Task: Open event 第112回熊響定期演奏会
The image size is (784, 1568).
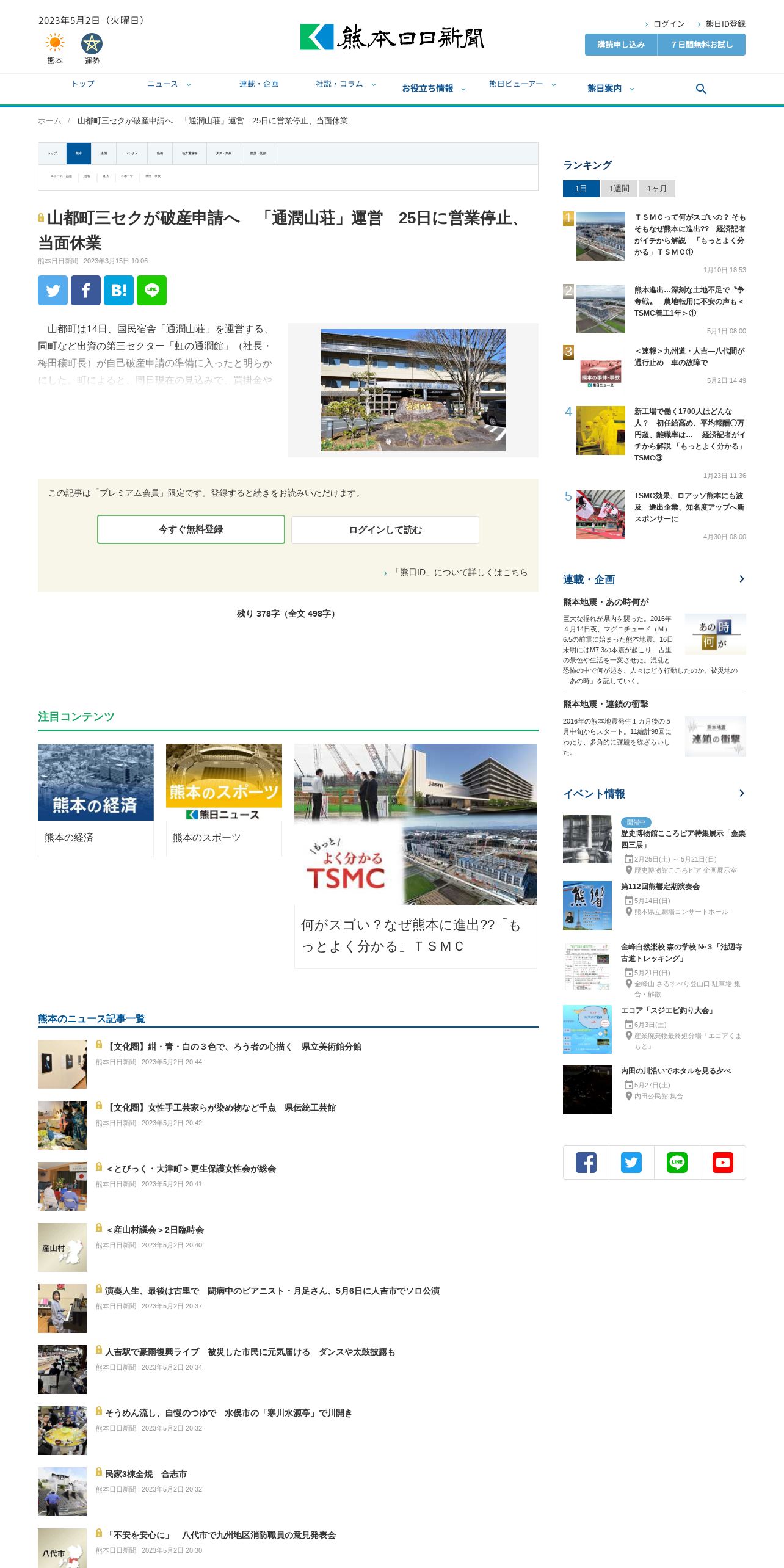Action: coord(660,887)
